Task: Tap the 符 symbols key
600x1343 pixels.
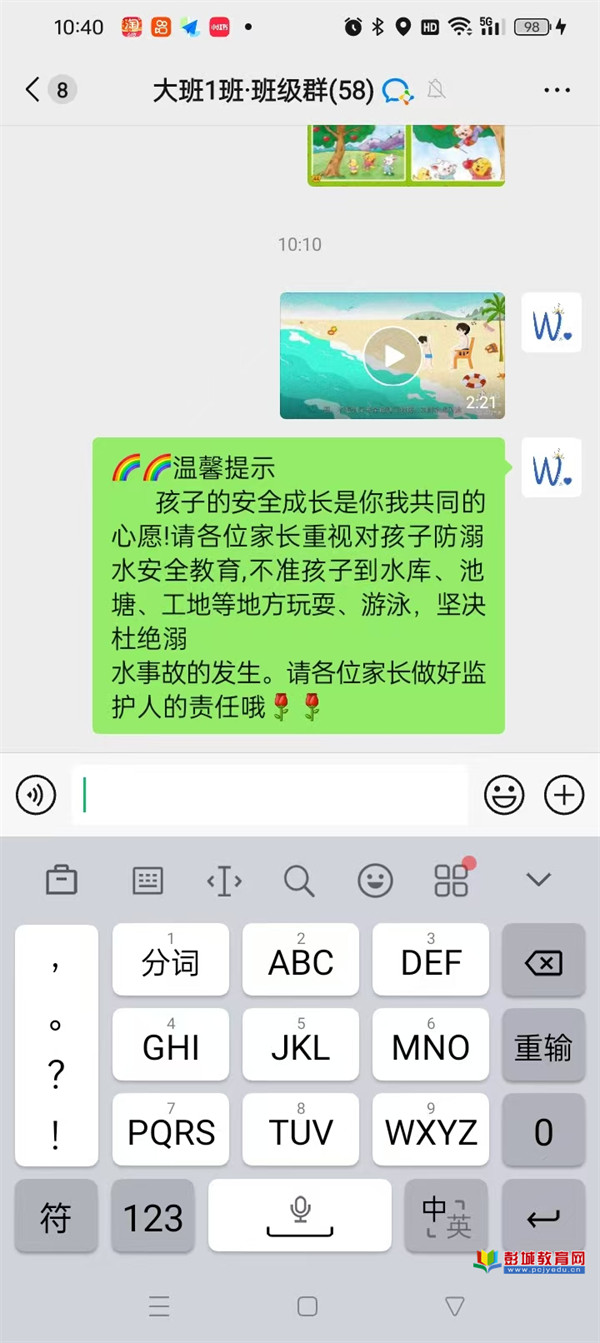Action: click(56, 1217)
